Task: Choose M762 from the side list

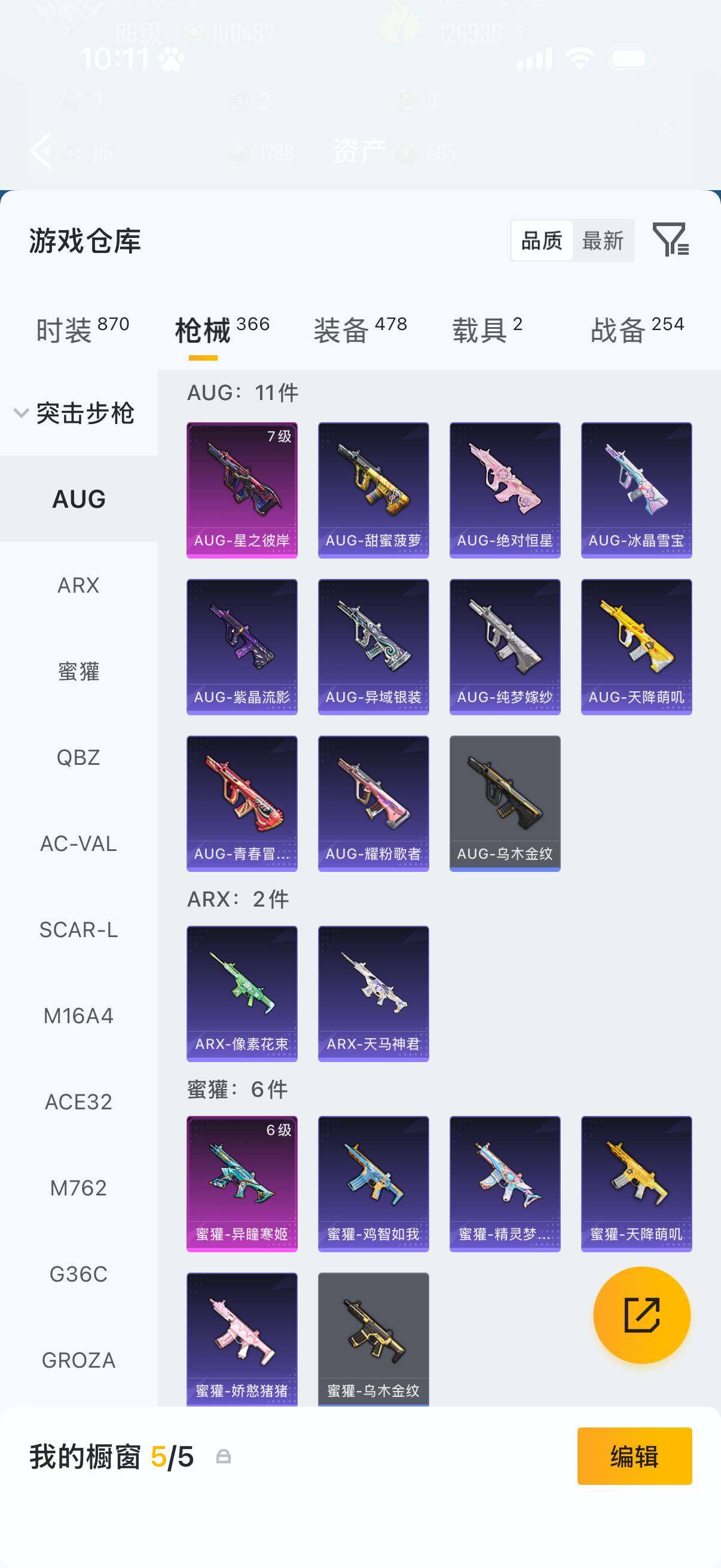Action: [78, 1188]
